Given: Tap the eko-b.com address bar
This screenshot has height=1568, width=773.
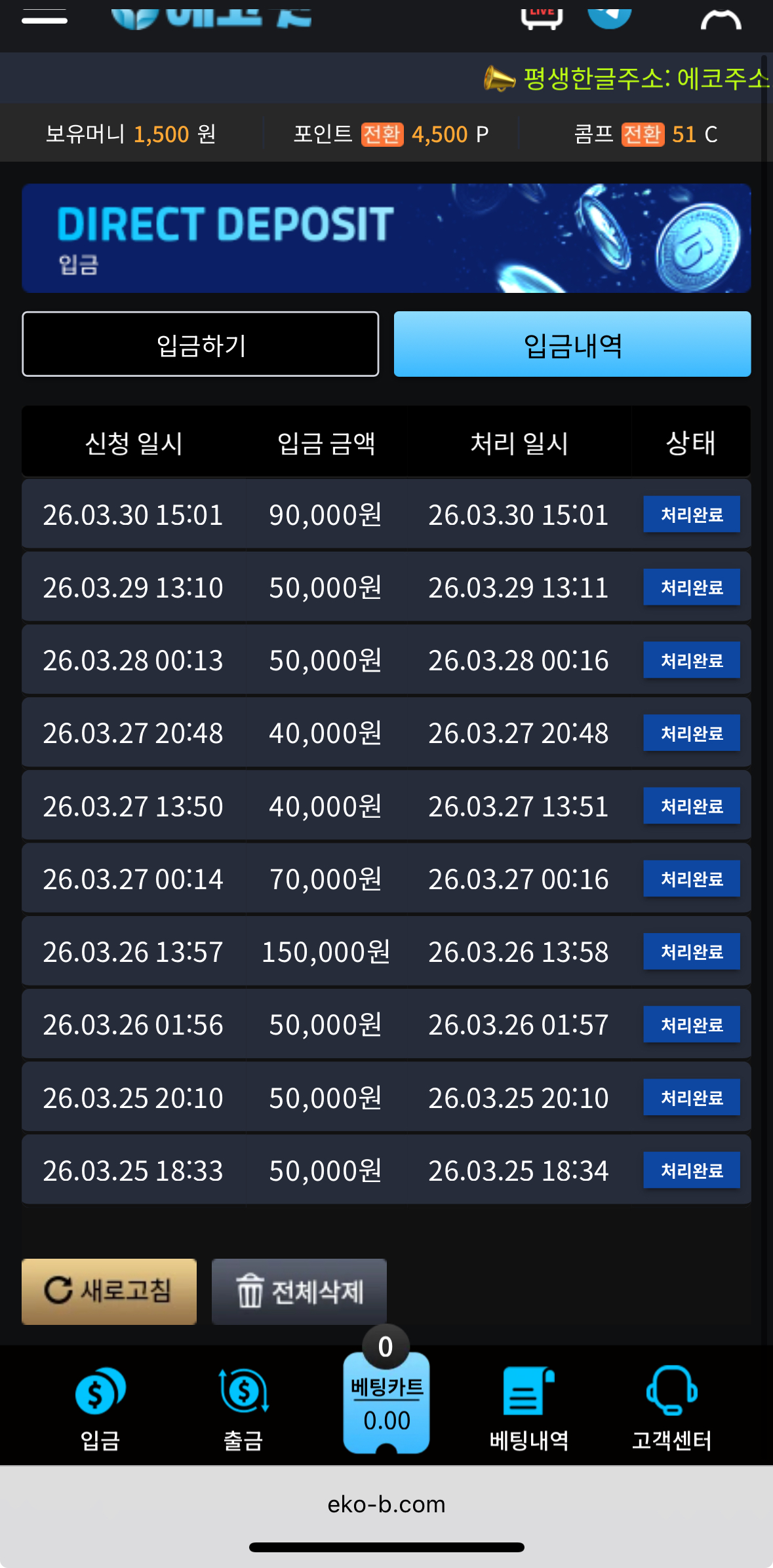Looking at the screenshot, I should point(386,1504).
